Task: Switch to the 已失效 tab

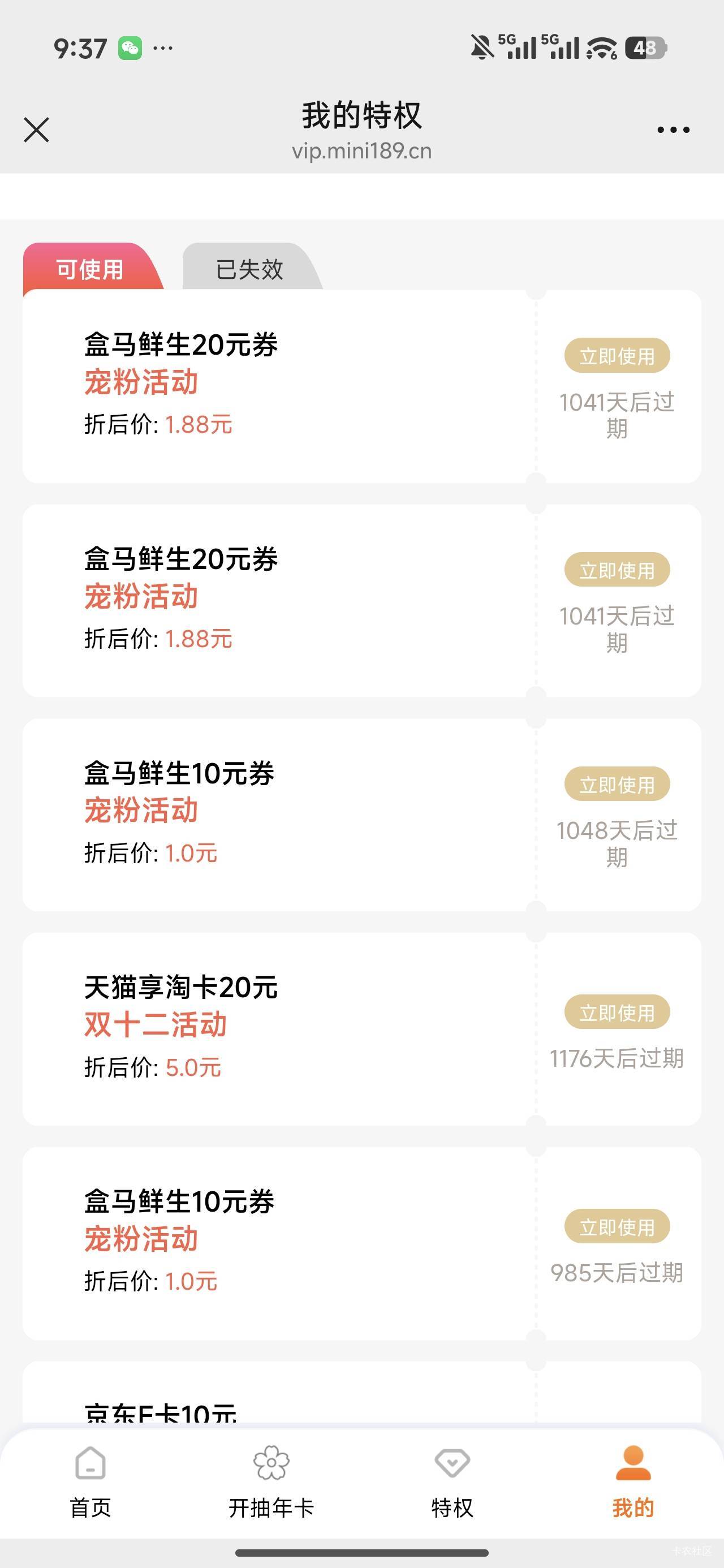Action: pyautogui.click(x=249, y=269)
